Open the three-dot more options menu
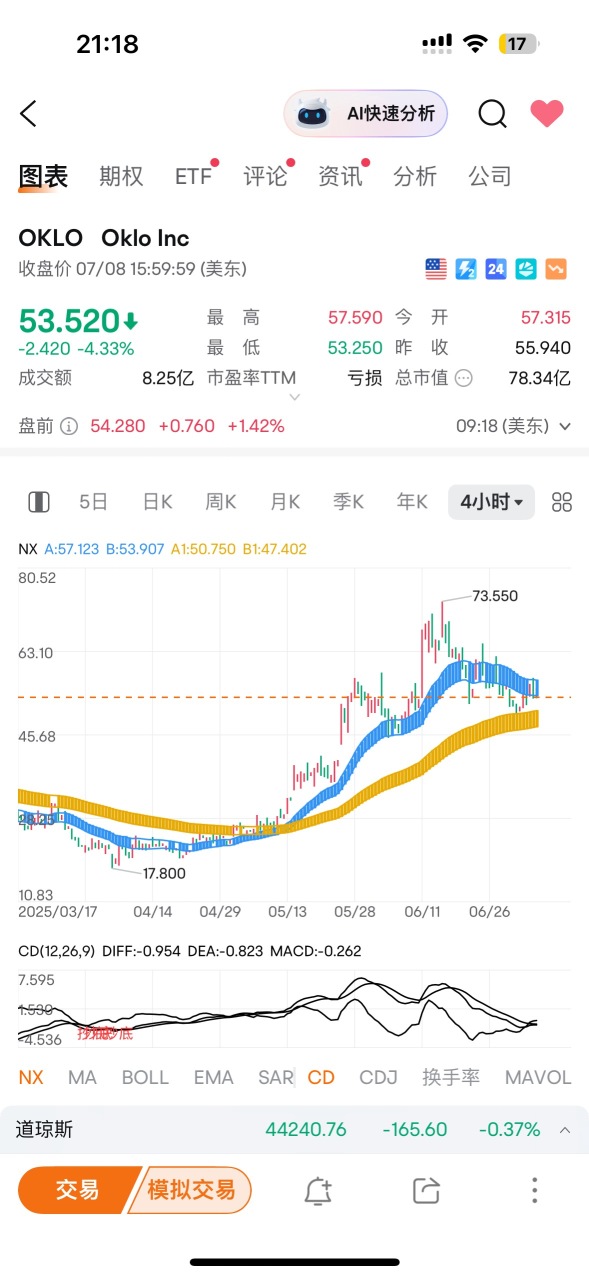Viewport: 589px width, 1278px height. pos(535,1190)
